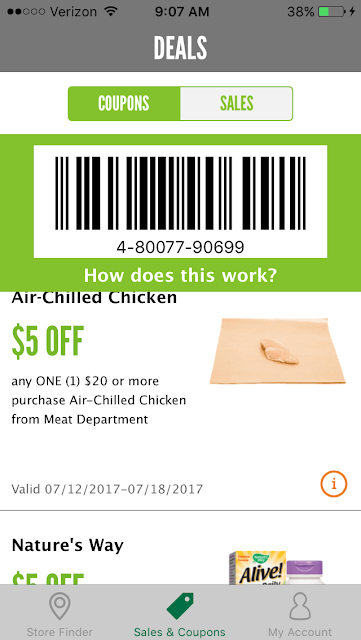The image size is (361, 640).
Task: Tap the How does this work? link
Action: coord(180,276)
